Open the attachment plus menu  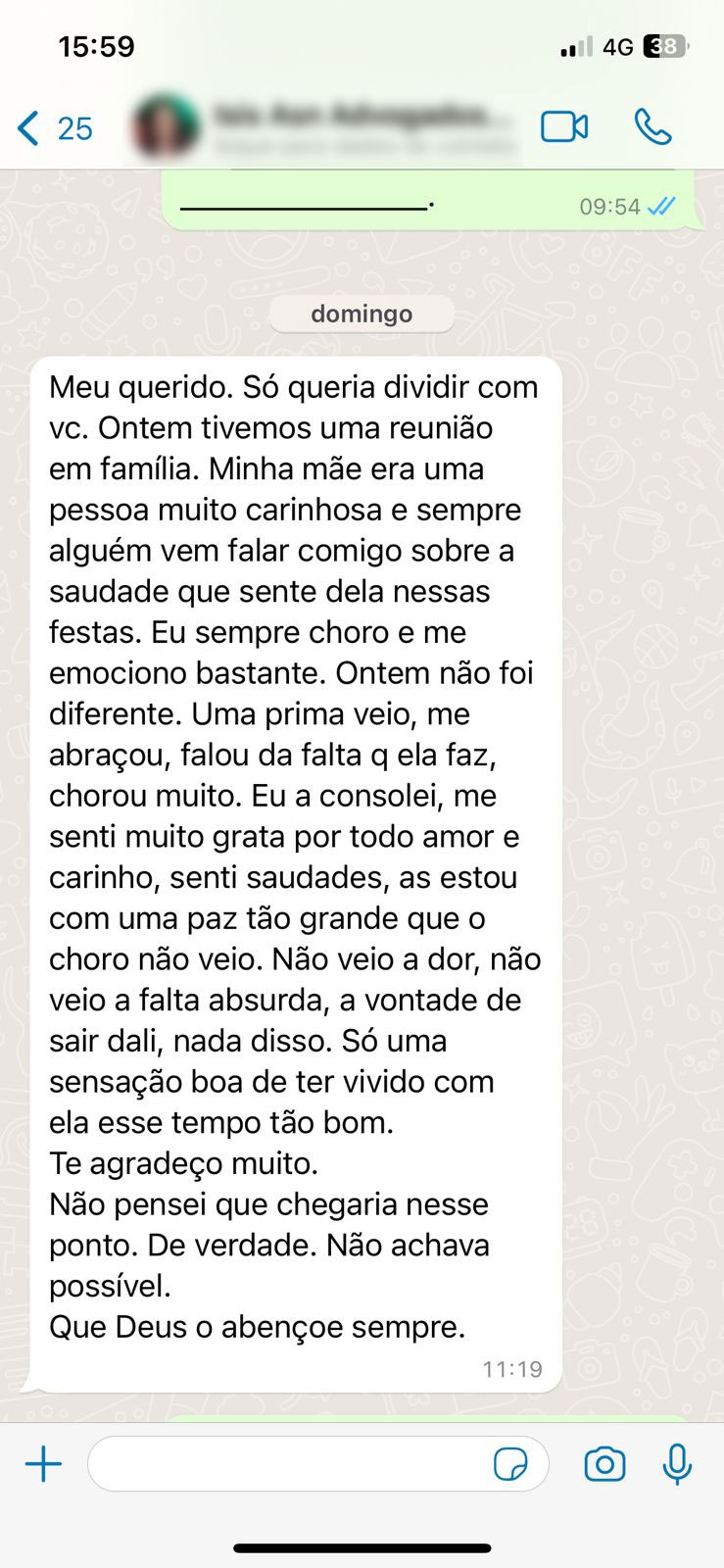tap(43, 1465)
